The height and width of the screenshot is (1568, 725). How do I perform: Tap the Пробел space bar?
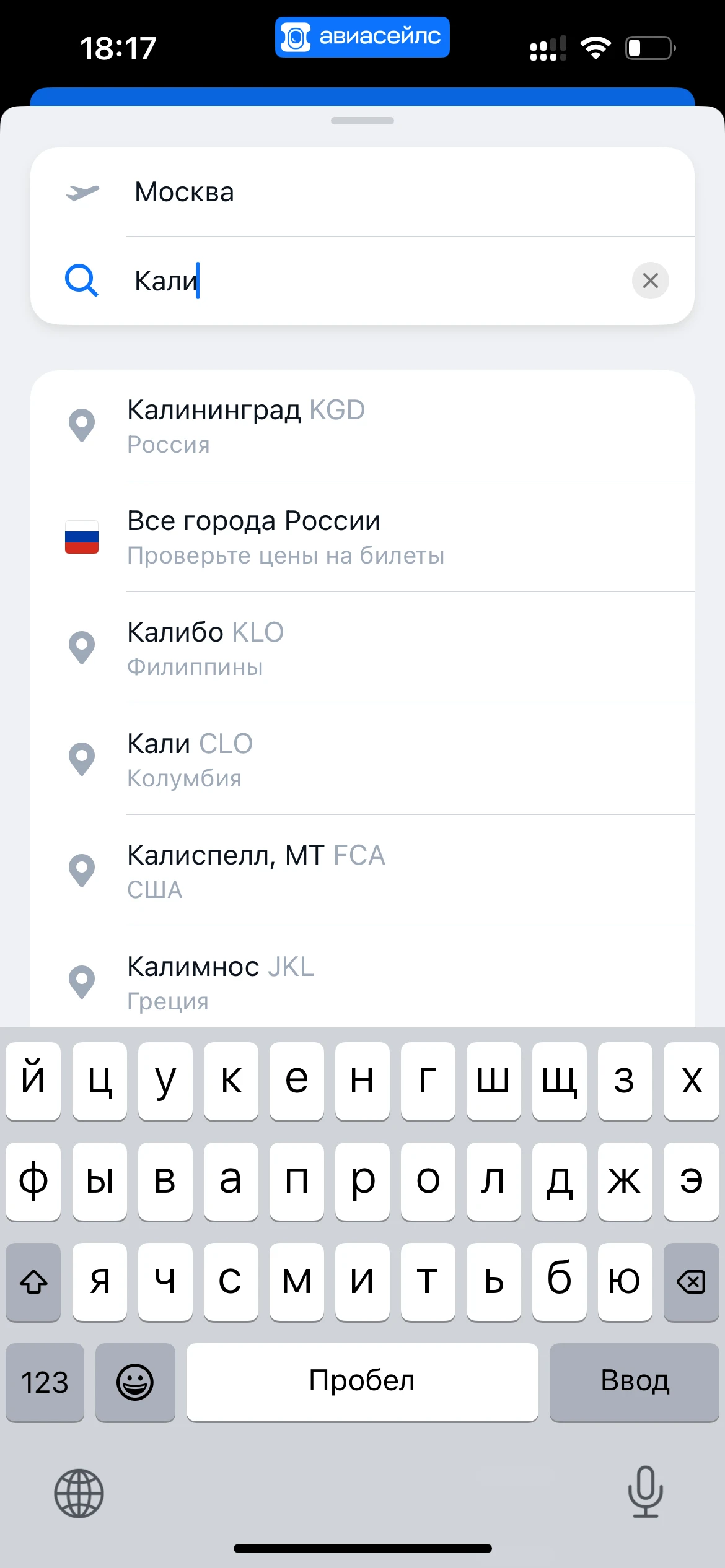[362, 1382]
